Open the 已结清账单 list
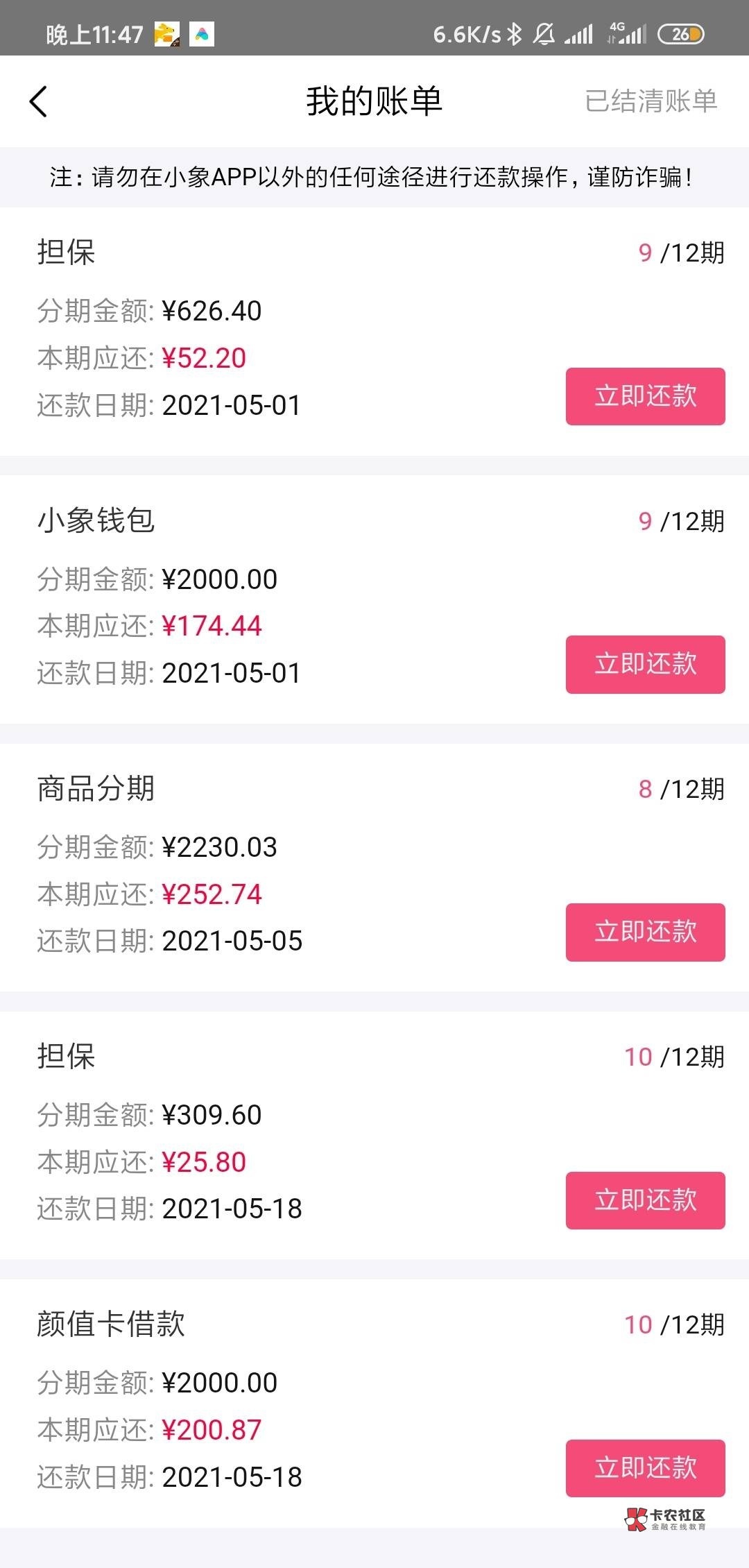Image resolution: width=749 pixels, height=1568 pixels. [651, 101]
